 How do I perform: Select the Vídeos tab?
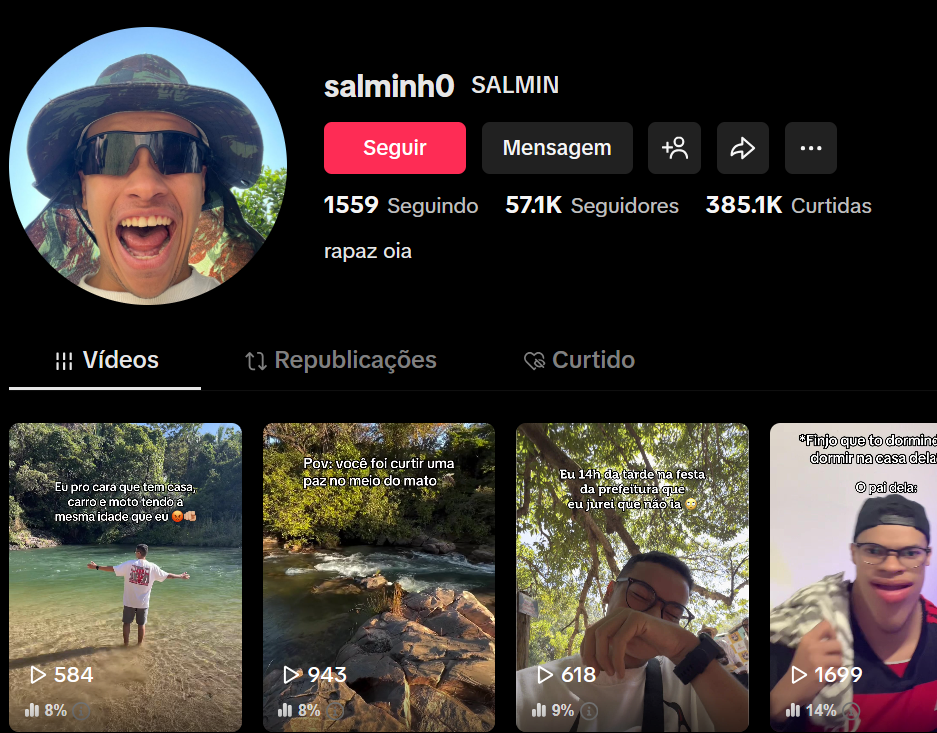pyautogui.click(x=106, y=360)
